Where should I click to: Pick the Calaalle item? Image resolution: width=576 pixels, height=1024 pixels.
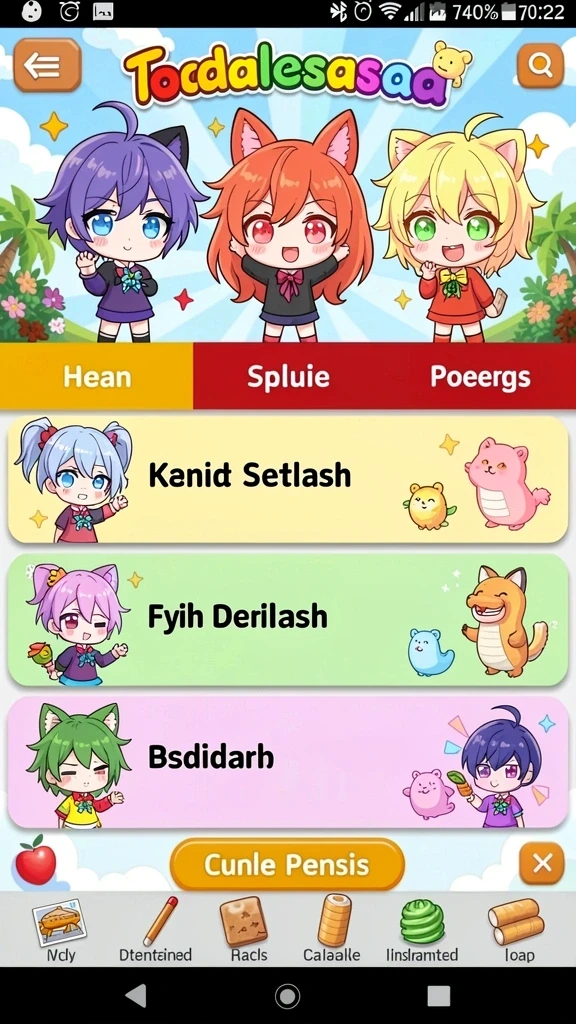[x=332, y=931]
